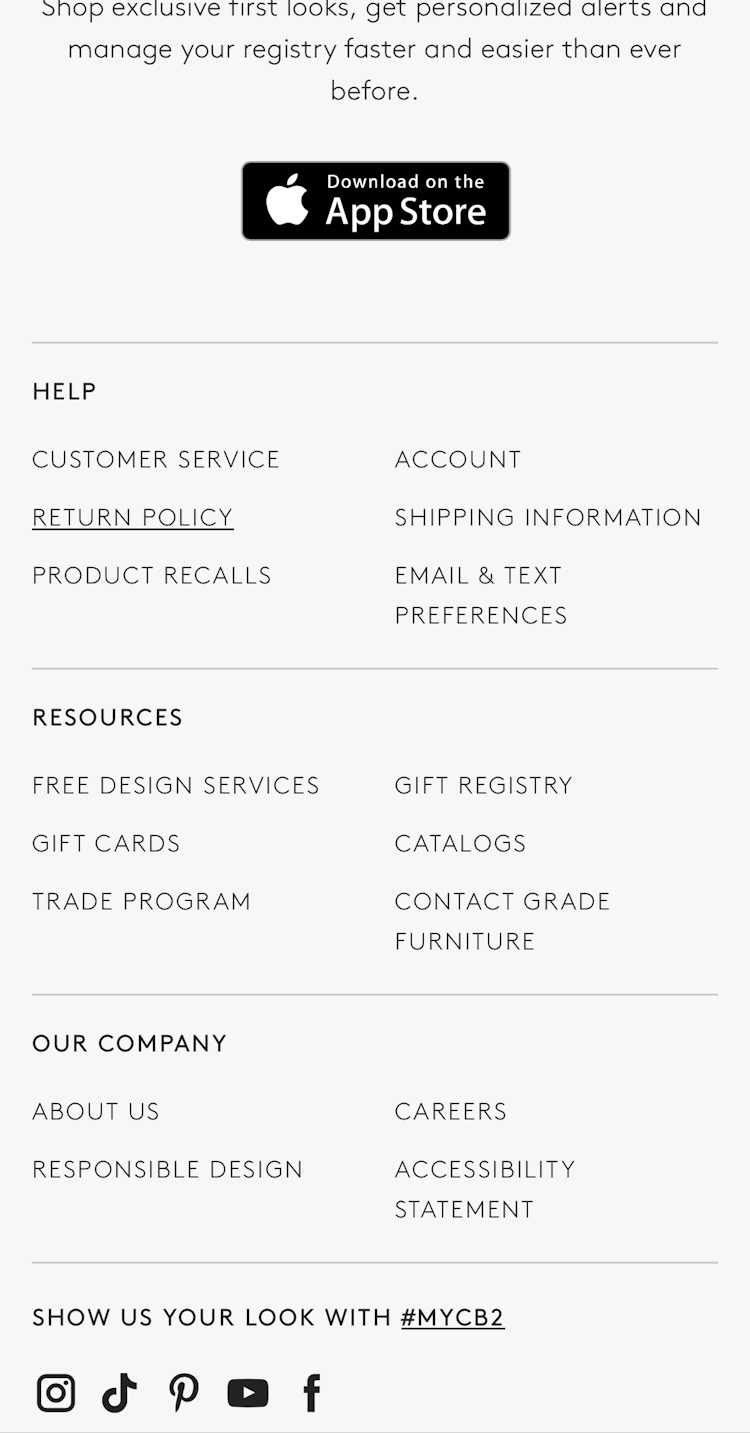Go to Careers

coord(451,1112)
